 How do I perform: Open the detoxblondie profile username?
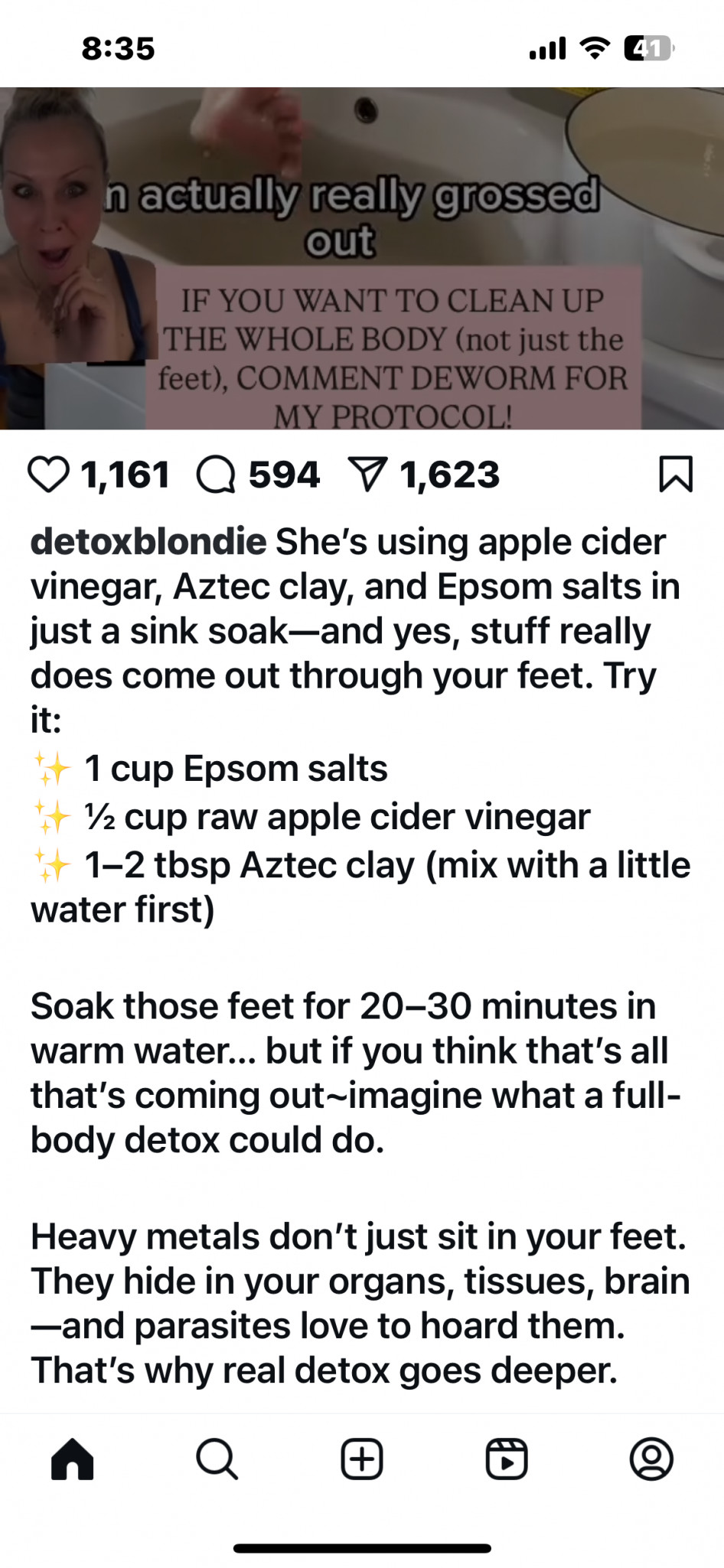[x=148, y=541]
